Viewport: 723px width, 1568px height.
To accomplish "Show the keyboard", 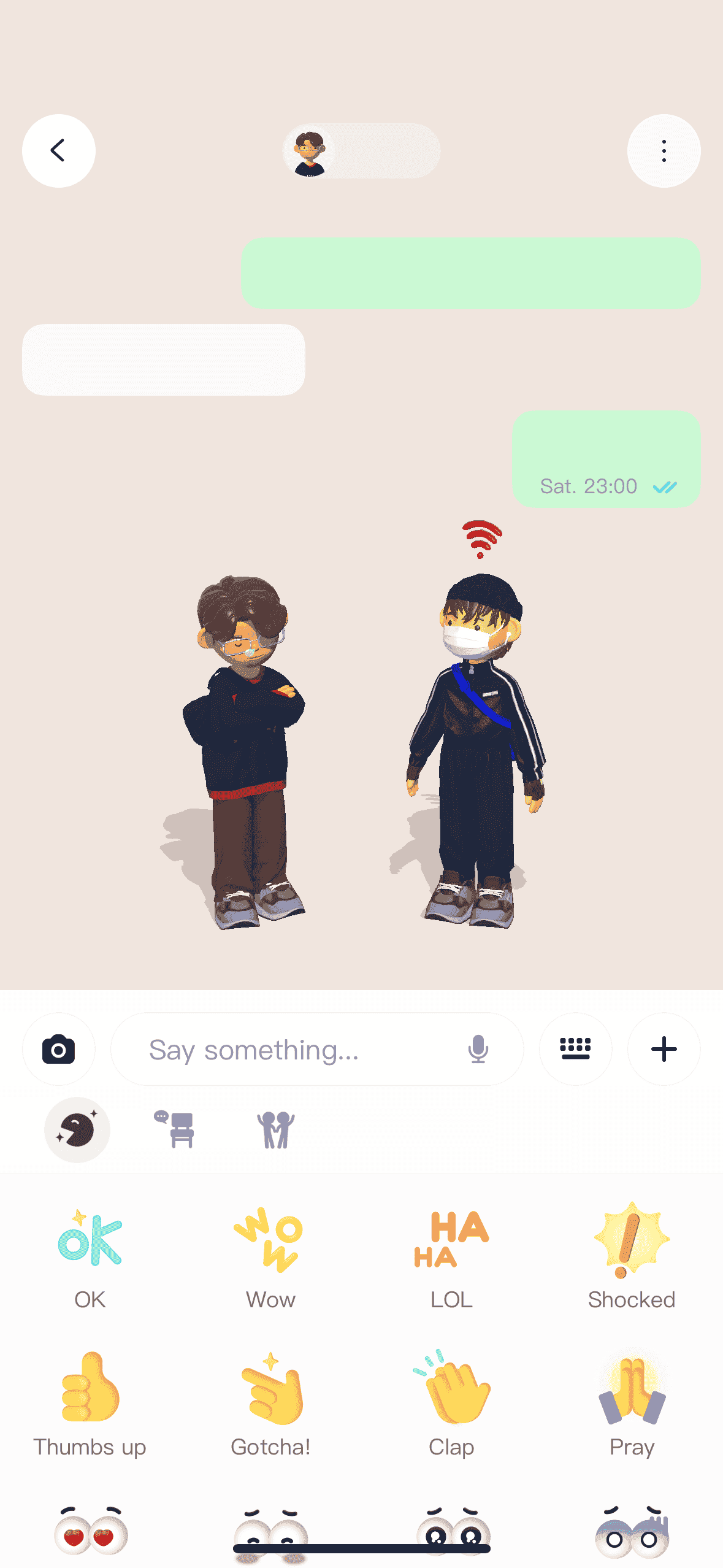I will [575, 1049].
